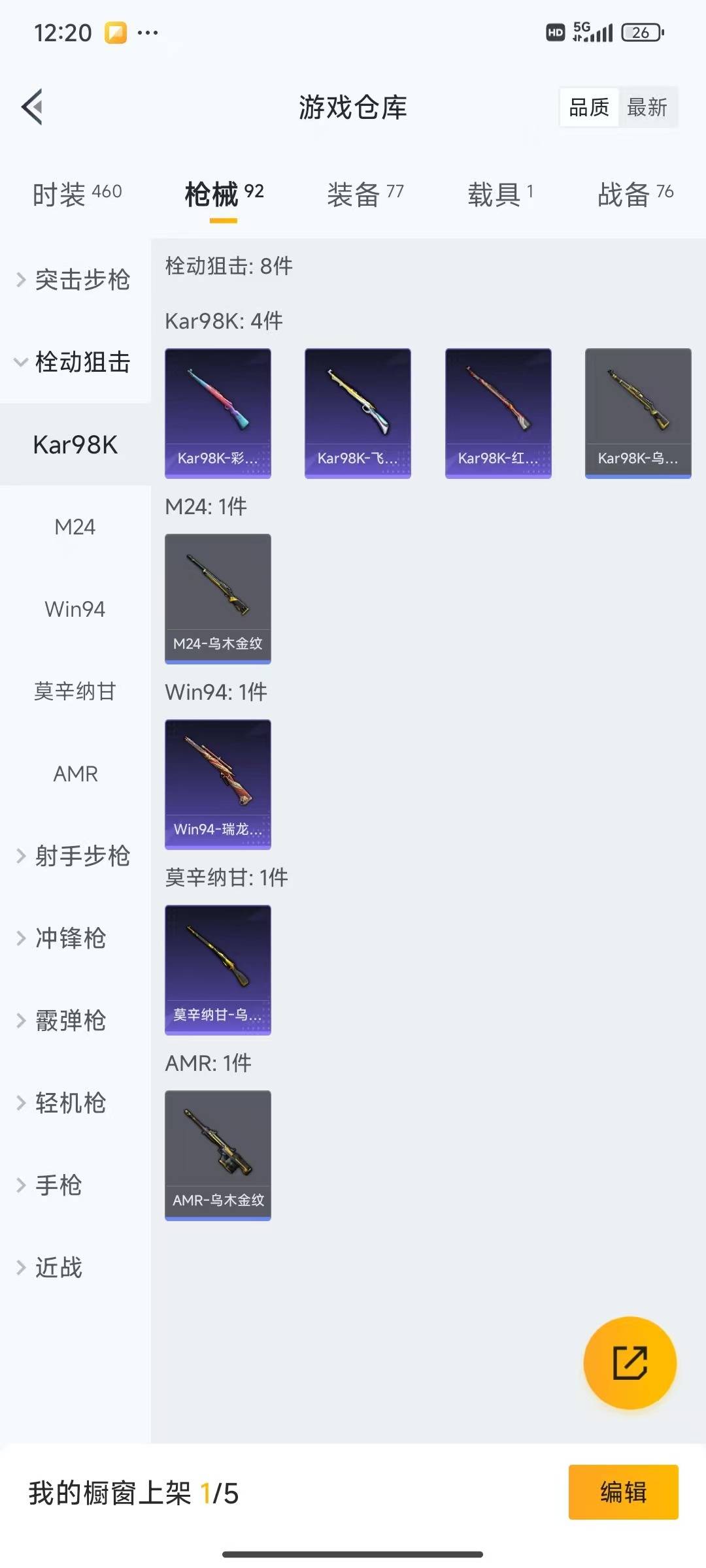Viewport: 706px width, 1568px height.
Task: Select Win94 in the sidebar
Action: click(x=75, y=609)
